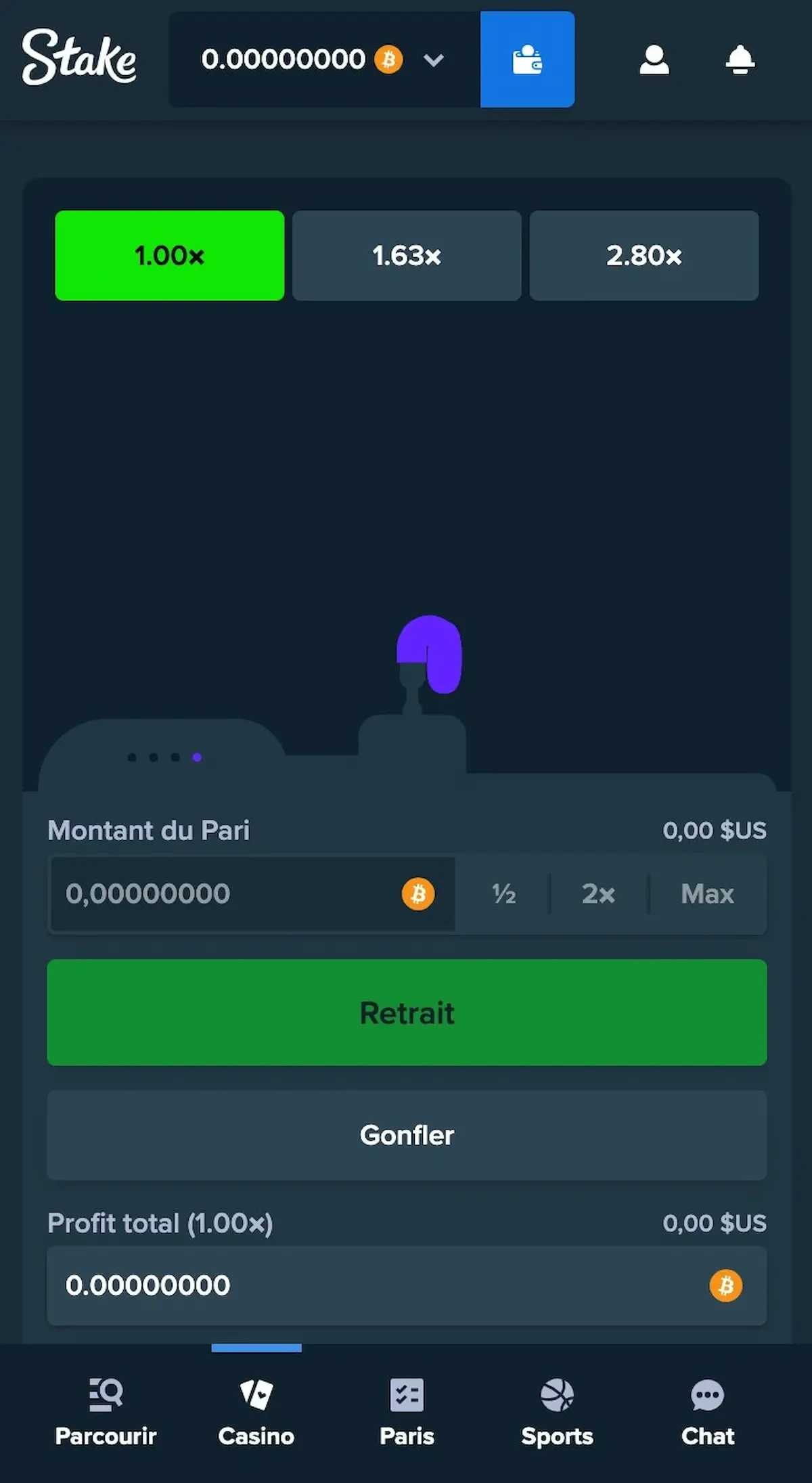Double the bet with 2x
This screenshot has height=1483, width=812.
[598, 894]
